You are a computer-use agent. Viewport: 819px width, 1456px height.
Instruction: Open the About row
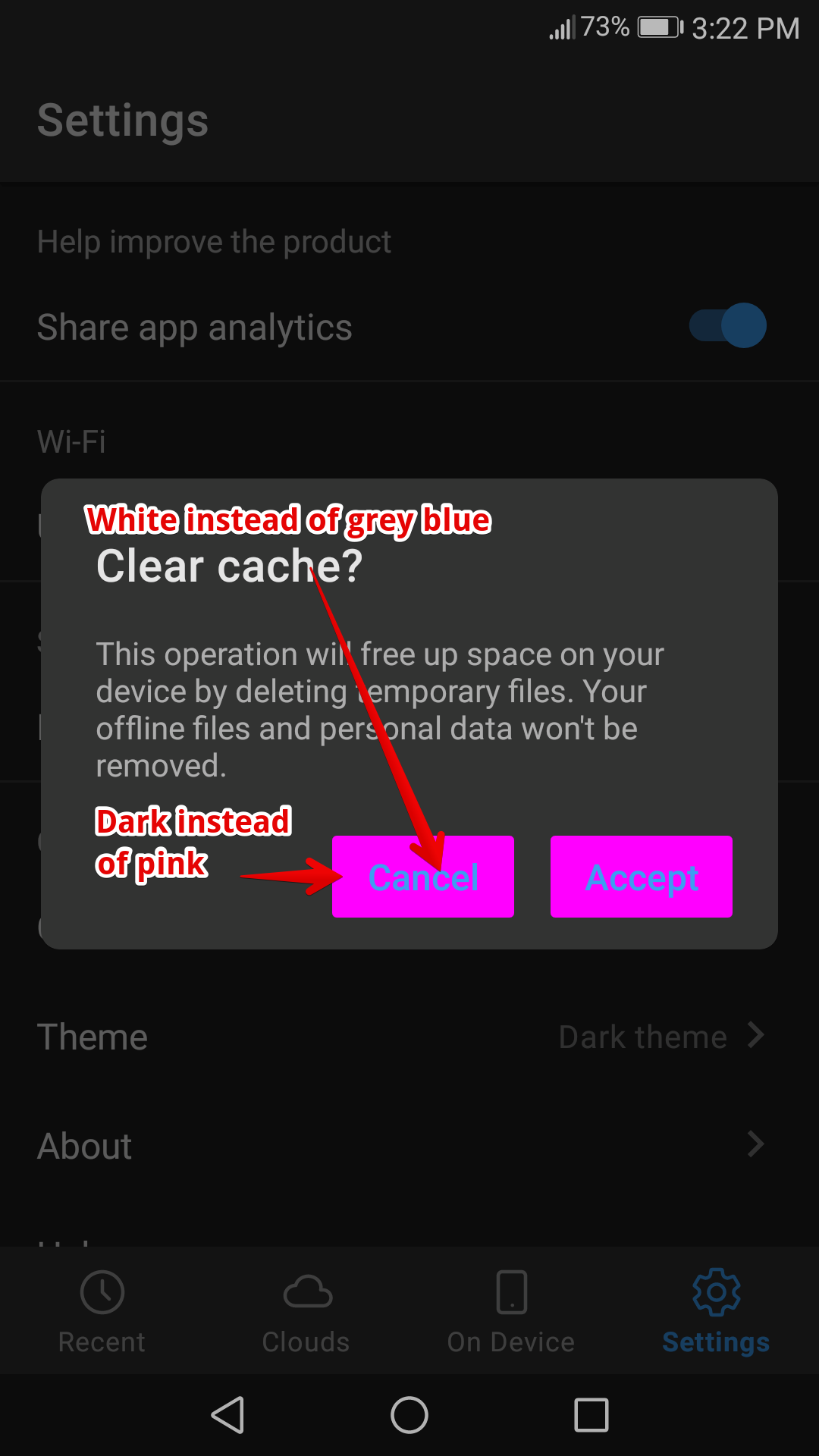tap(409, 1145)
